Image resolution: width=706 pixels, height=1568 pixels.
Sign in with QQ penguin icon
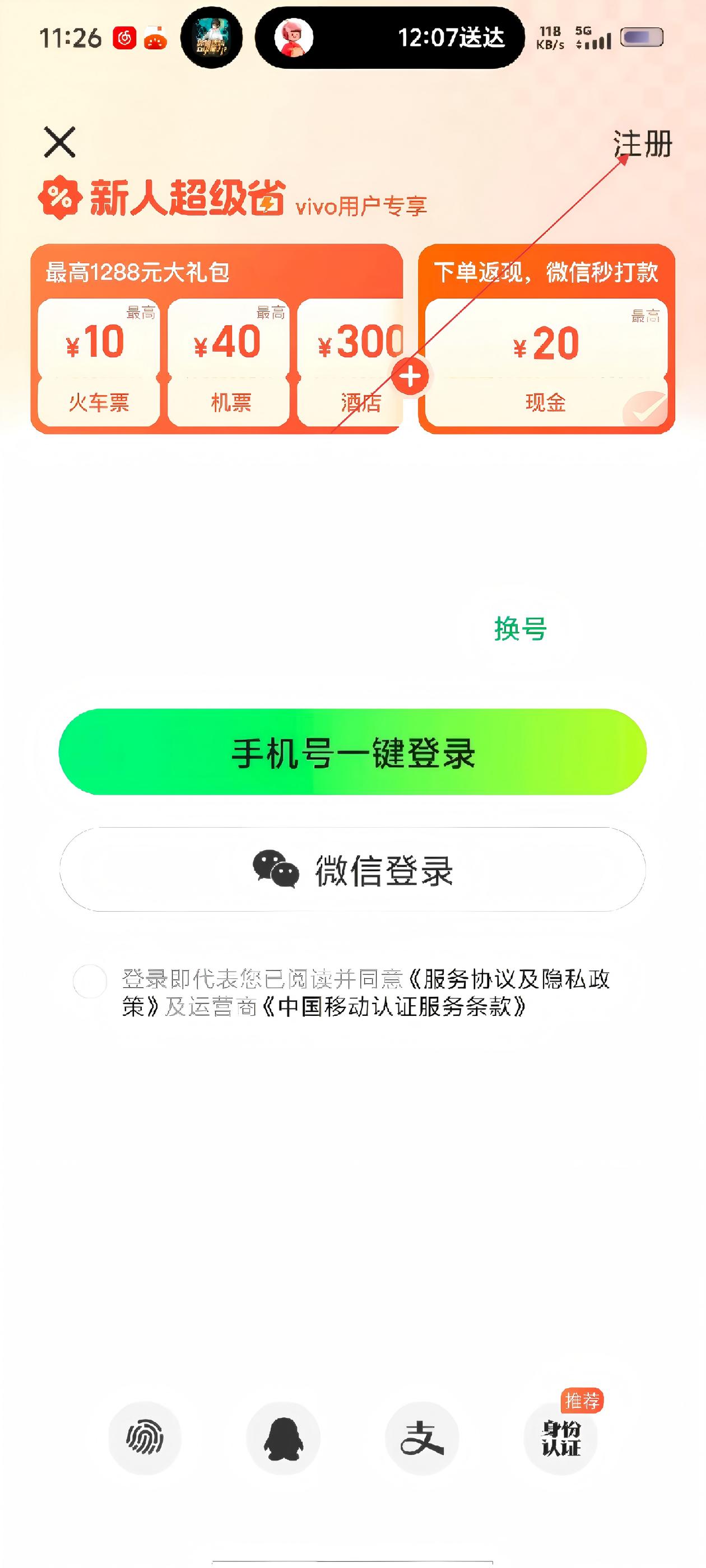pyautogui.click(x=284, y=1438)
